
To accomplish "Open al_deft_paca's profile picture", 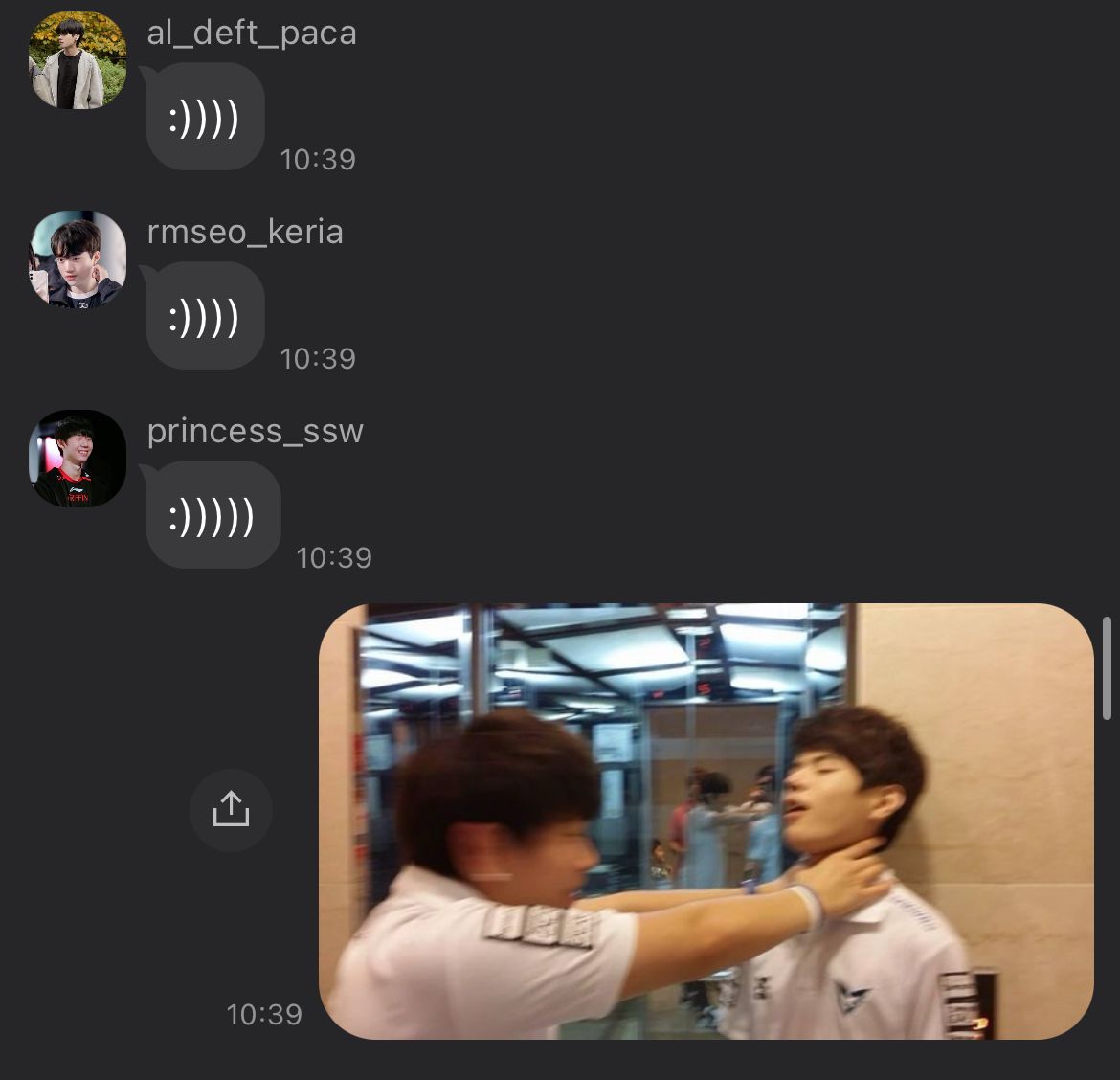I will tap(78, 60).
